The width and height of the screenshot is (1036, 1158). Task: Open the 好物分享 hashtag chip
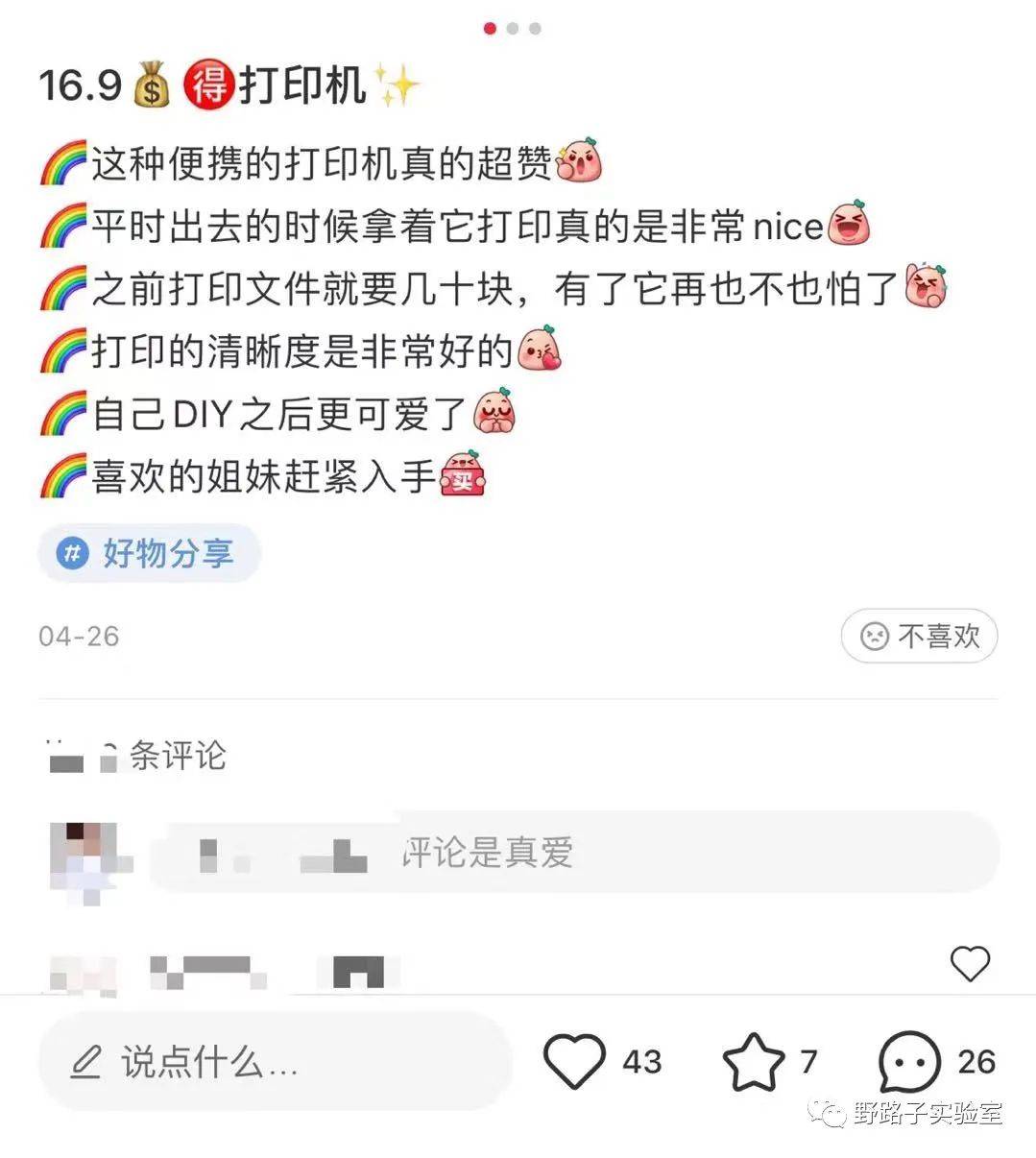150,553
